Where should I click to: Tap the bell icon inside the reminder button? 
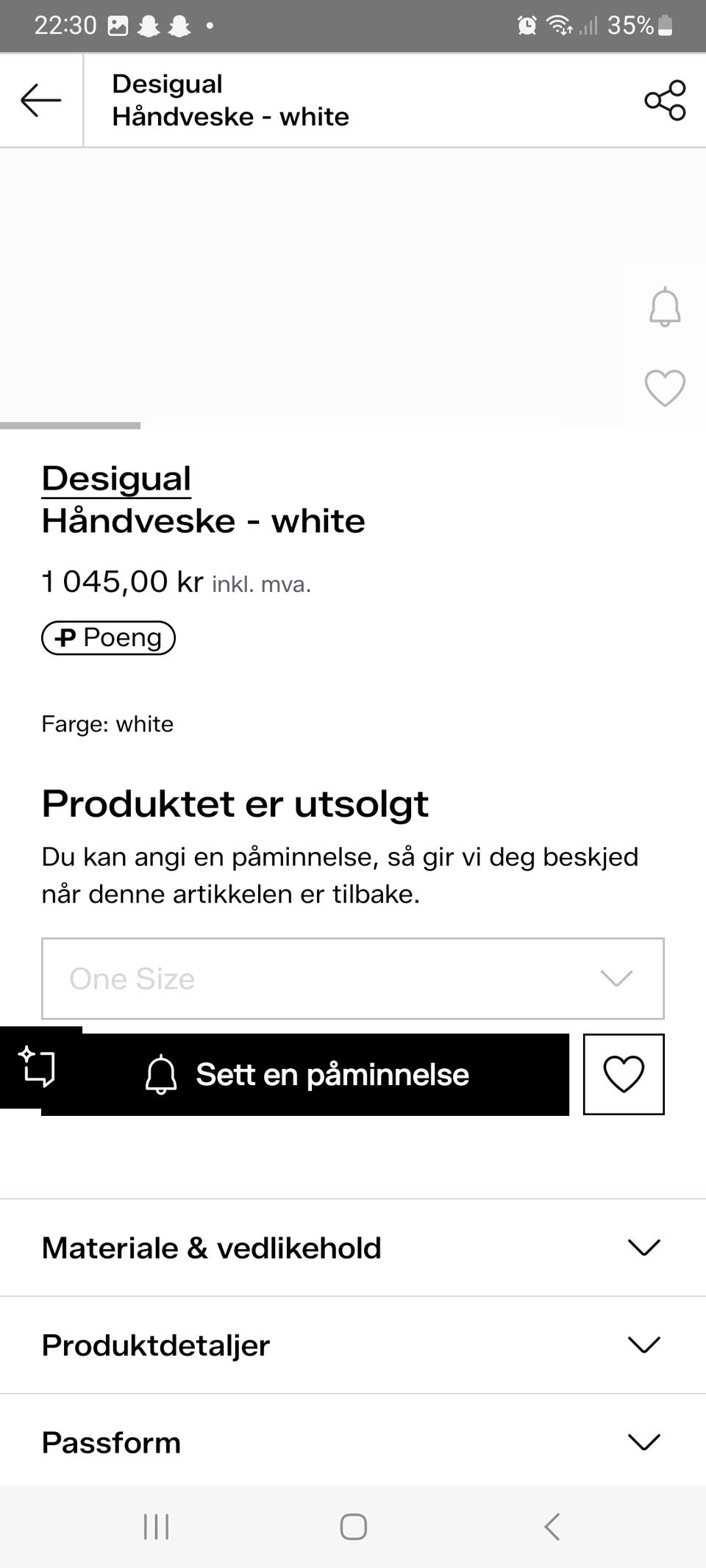click(x=162, y=1075)
